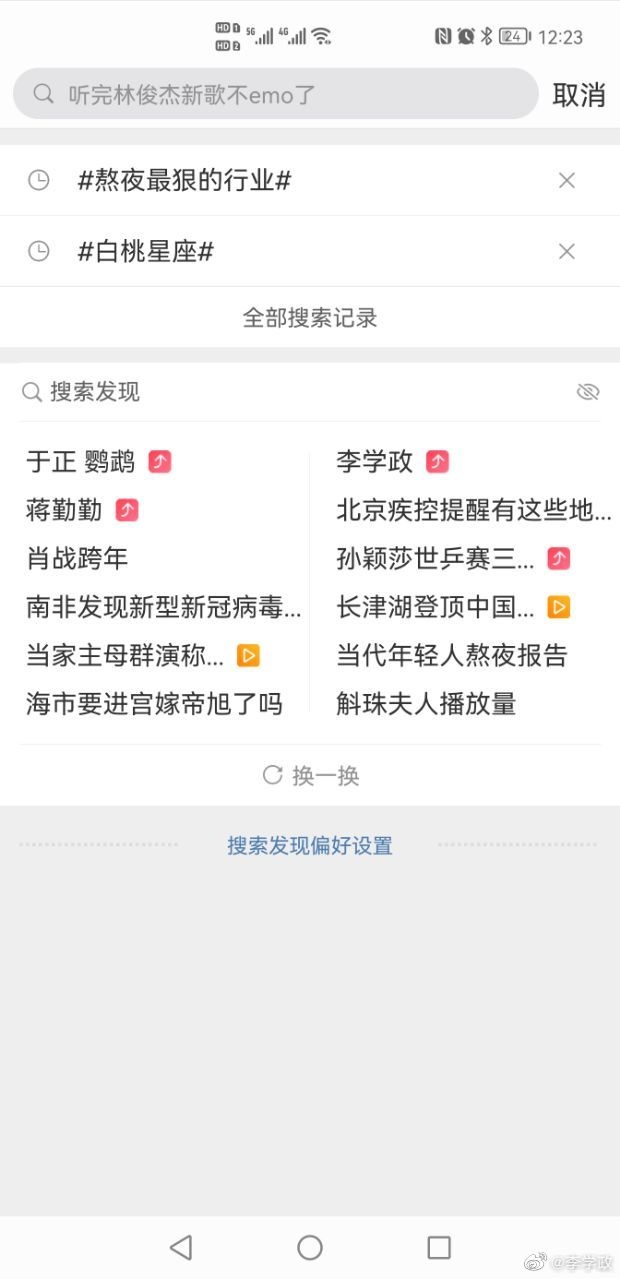Go back using system back button
620x1279 pixels.
(x=181, y=1247)
